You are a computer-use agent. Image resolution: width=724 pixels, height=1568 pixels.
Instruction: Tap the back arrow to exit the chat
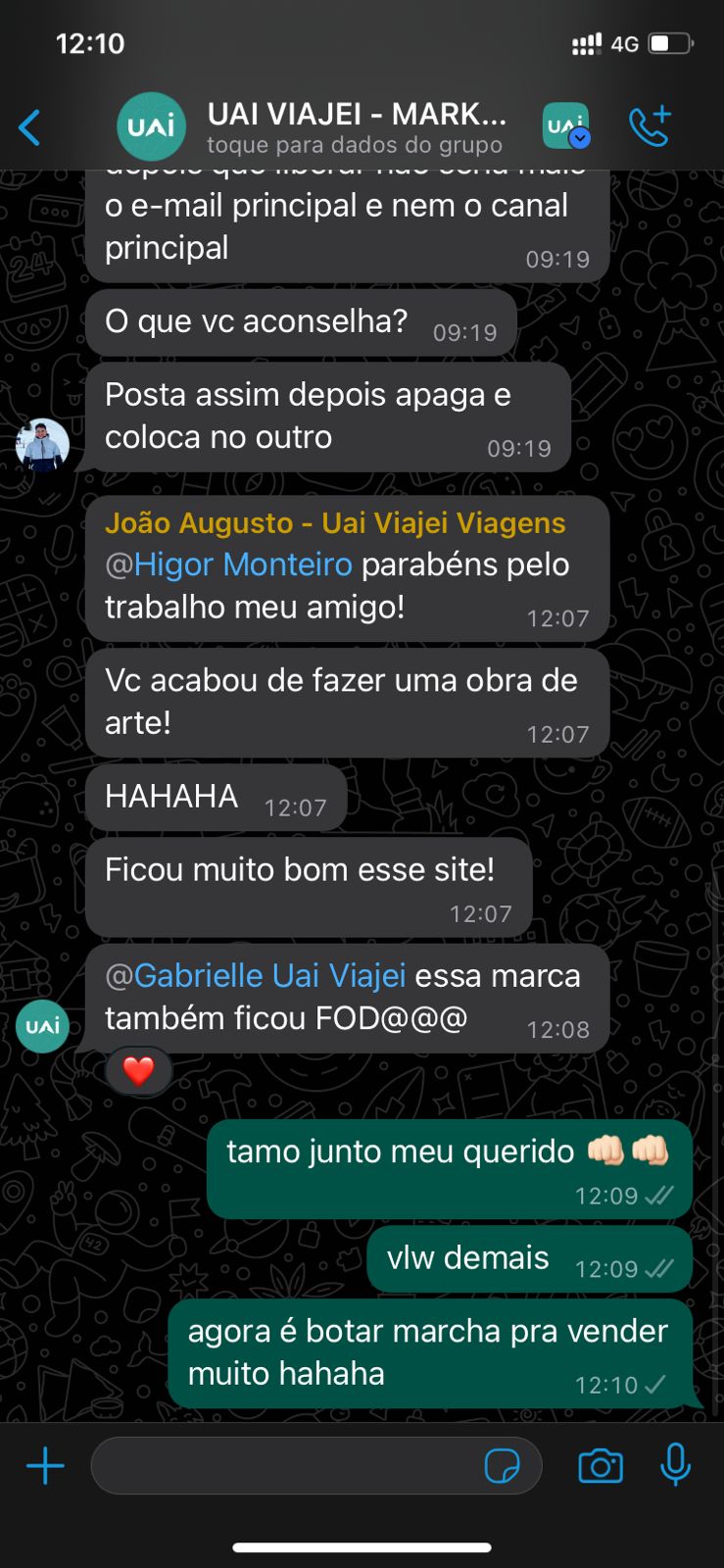point(27,127)
